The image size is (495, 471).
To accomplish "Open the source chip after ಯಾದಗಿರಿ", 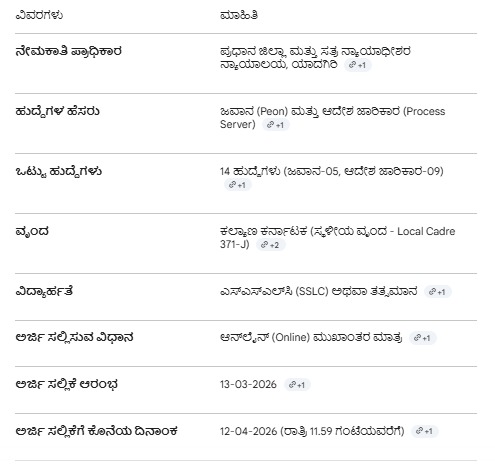I will [357, 65].
